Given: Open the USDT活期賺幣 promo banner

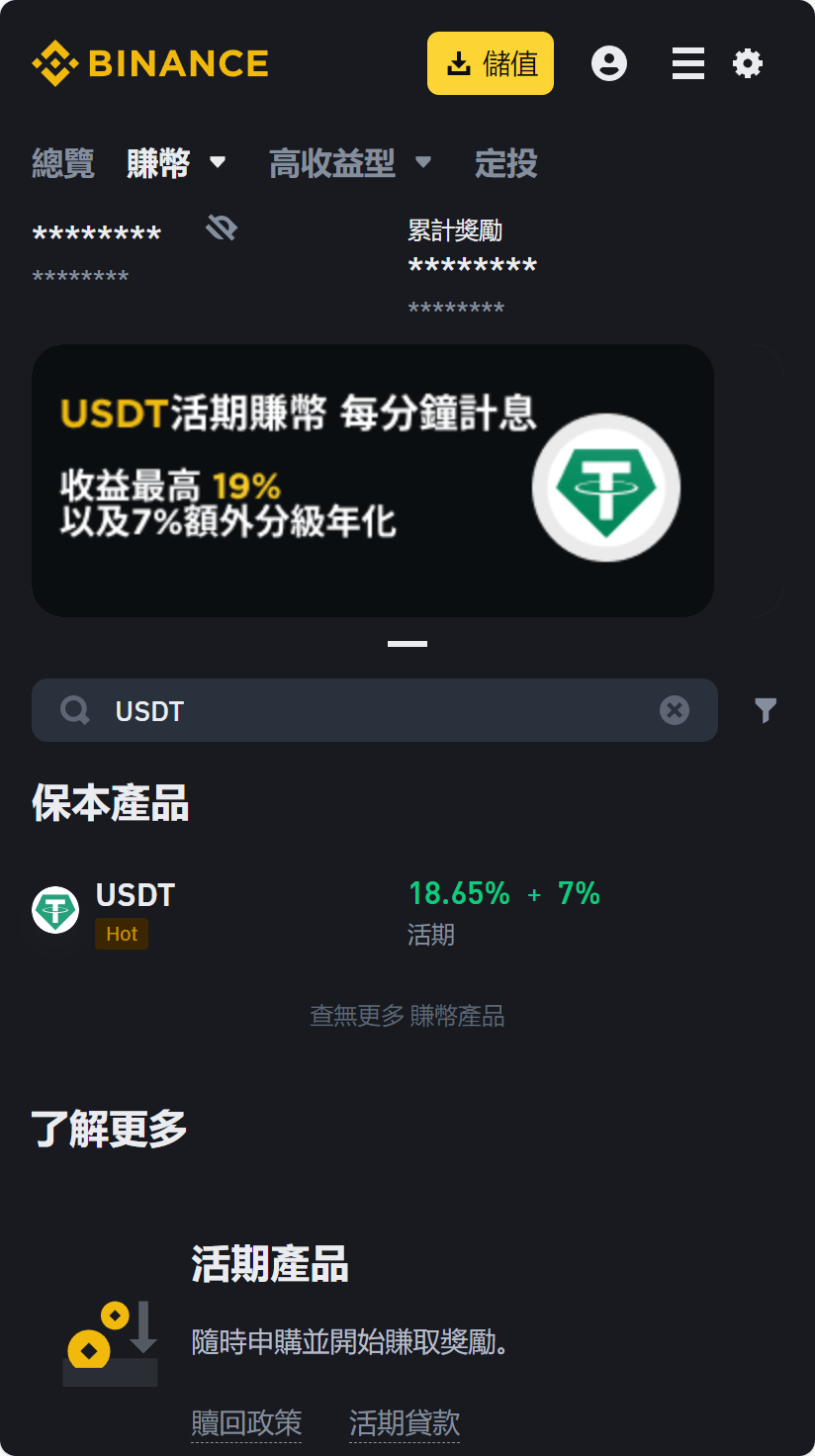Looking at the screenshot, I should coord(373,480).
